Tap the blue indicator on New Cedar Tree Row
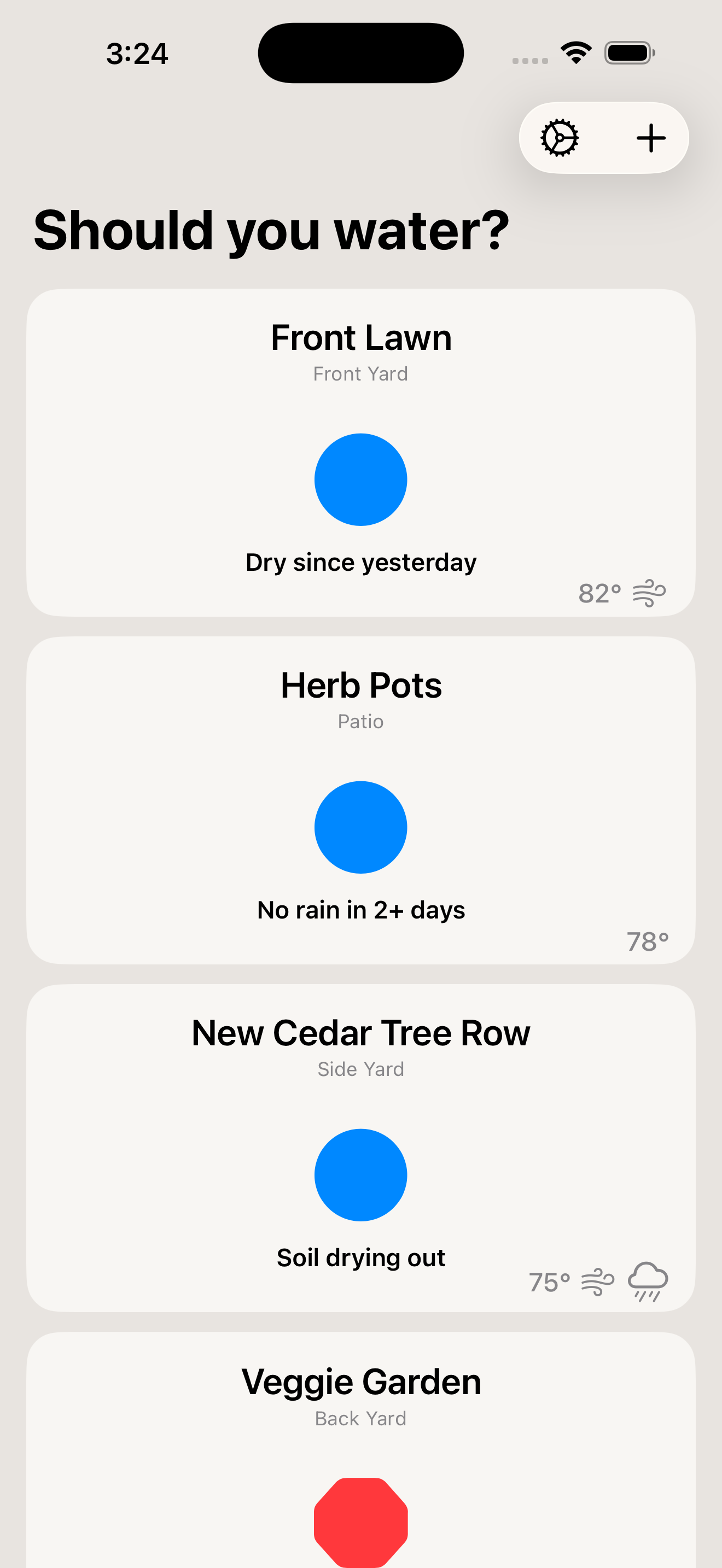The image size is (722, 1568). pos(360,1175)
